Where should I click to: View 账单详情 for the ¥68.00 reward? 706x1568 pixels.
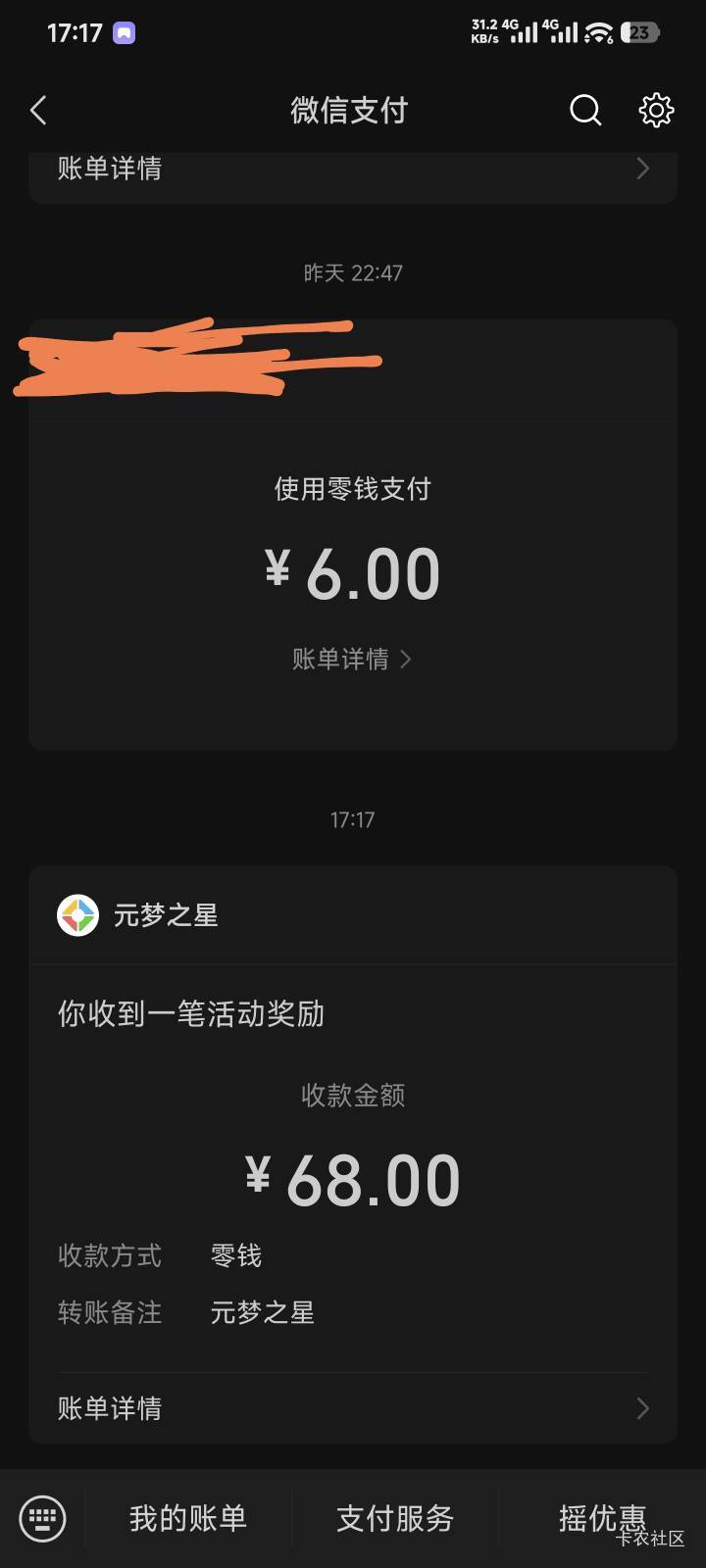point(353,1408)
